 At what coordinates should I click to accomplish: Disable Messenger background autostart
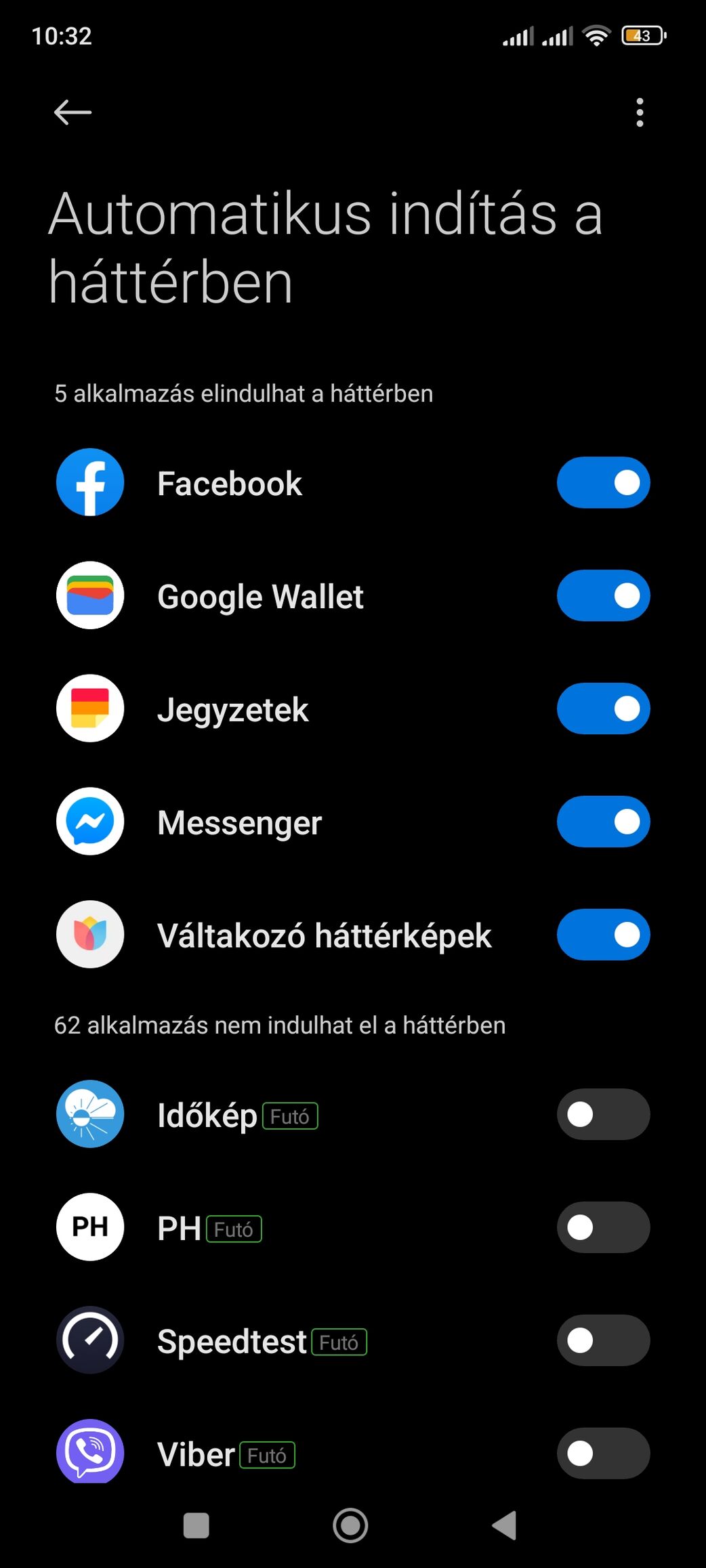(603, 822)
